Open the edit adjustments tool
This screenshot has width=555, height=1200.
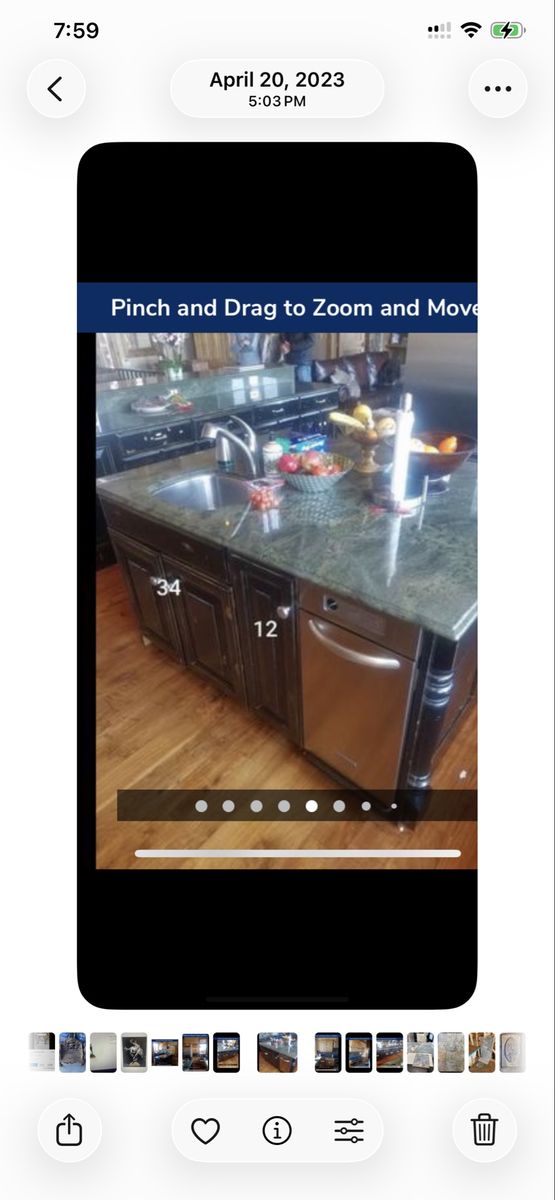349,1131
